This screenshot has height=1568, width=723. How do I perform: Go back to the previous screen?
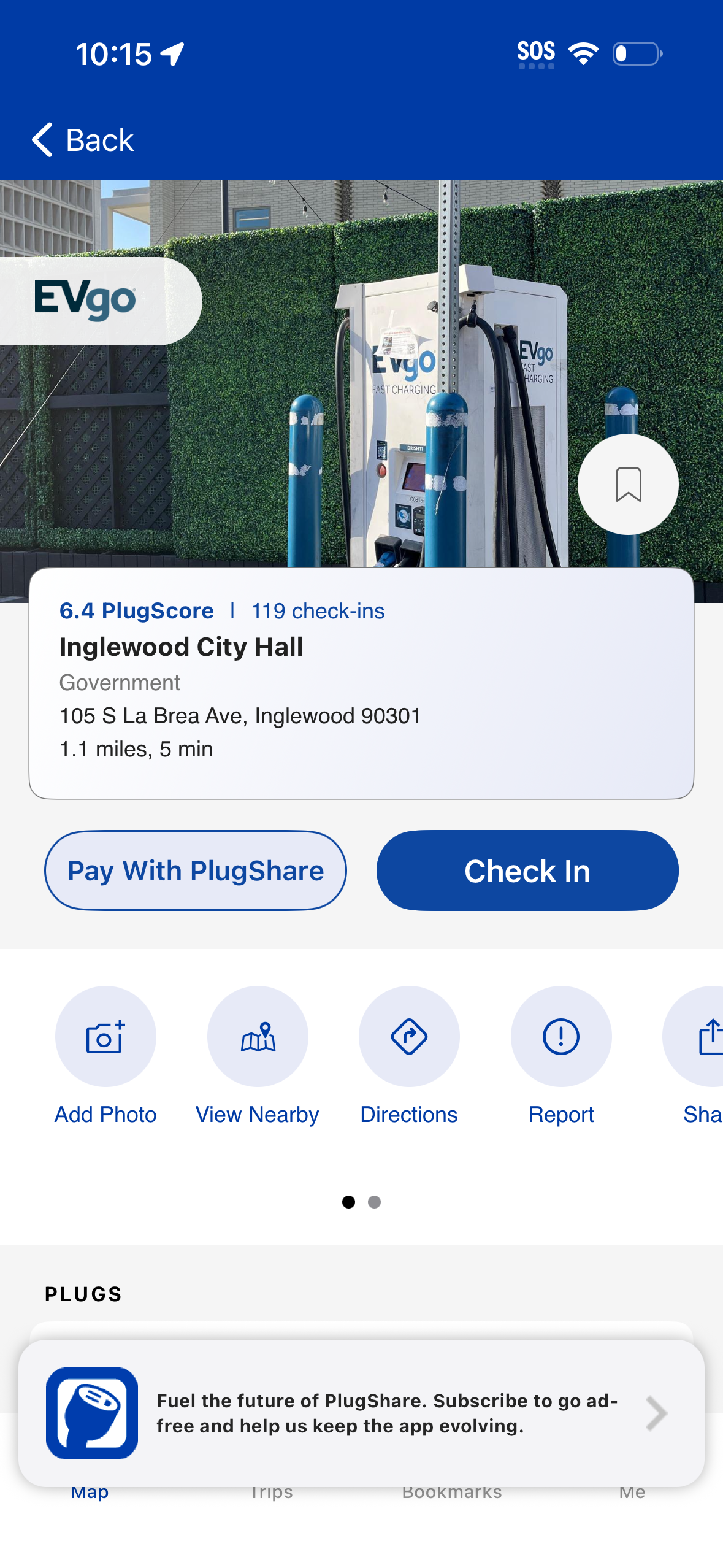(x=83, y=140)
